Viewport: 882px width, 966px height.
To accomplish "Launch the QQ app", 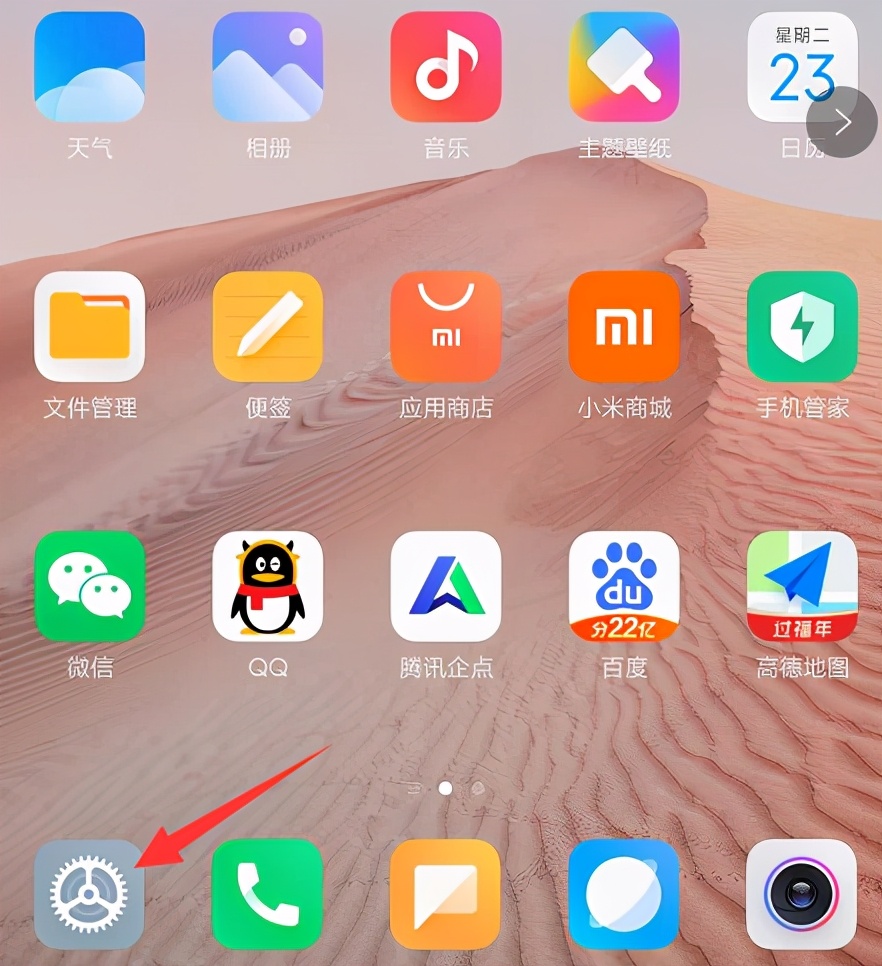I will (268, 586).
